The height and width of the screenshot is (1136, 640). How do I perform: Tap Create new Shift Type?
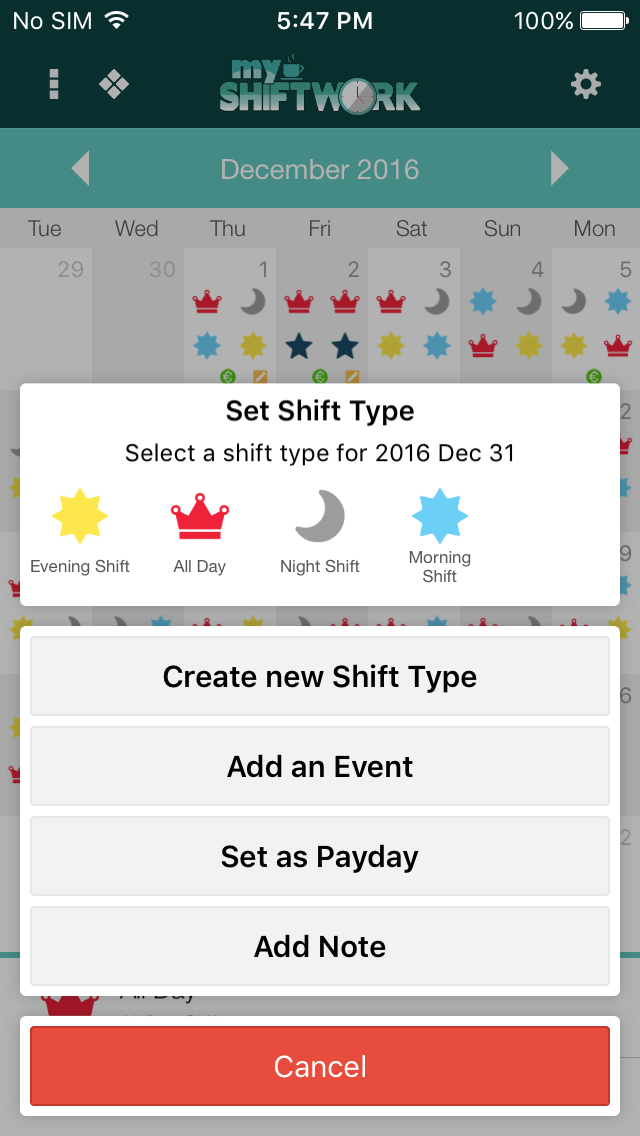point(320,677)
